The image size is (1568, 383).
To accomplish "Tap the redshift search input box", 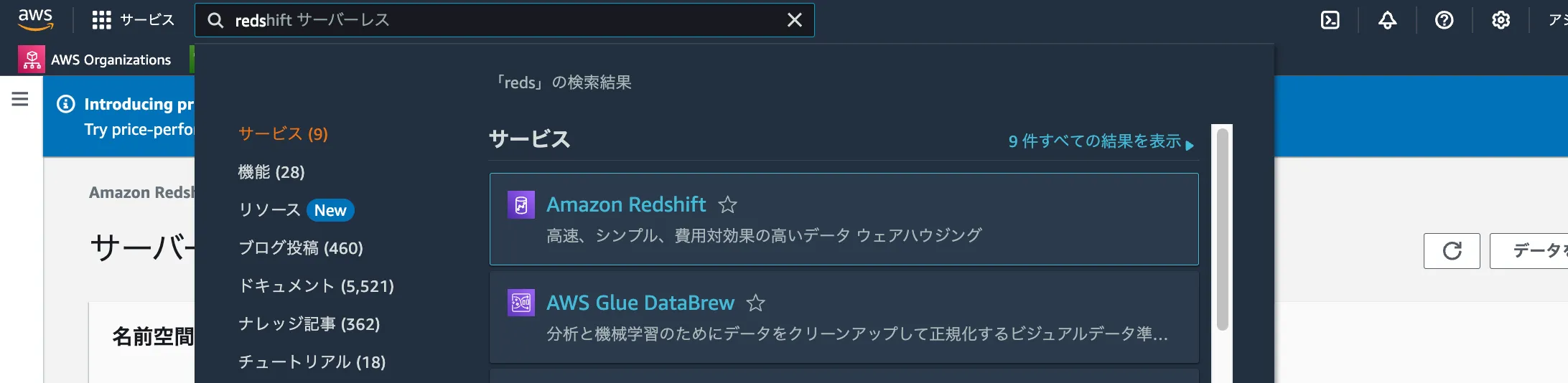I will tap(503, 20).
